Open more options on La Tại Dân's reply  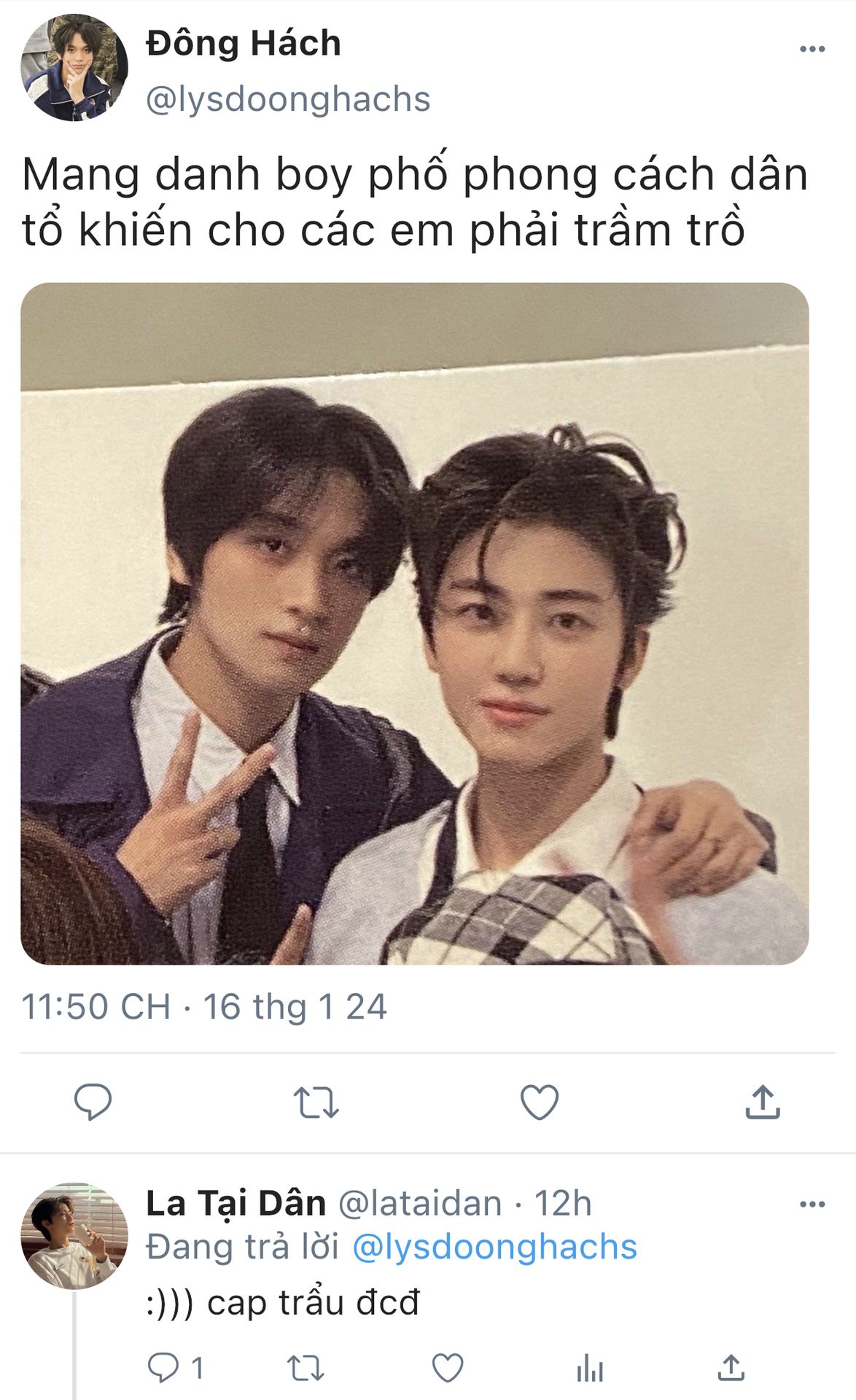point(812,1204)
